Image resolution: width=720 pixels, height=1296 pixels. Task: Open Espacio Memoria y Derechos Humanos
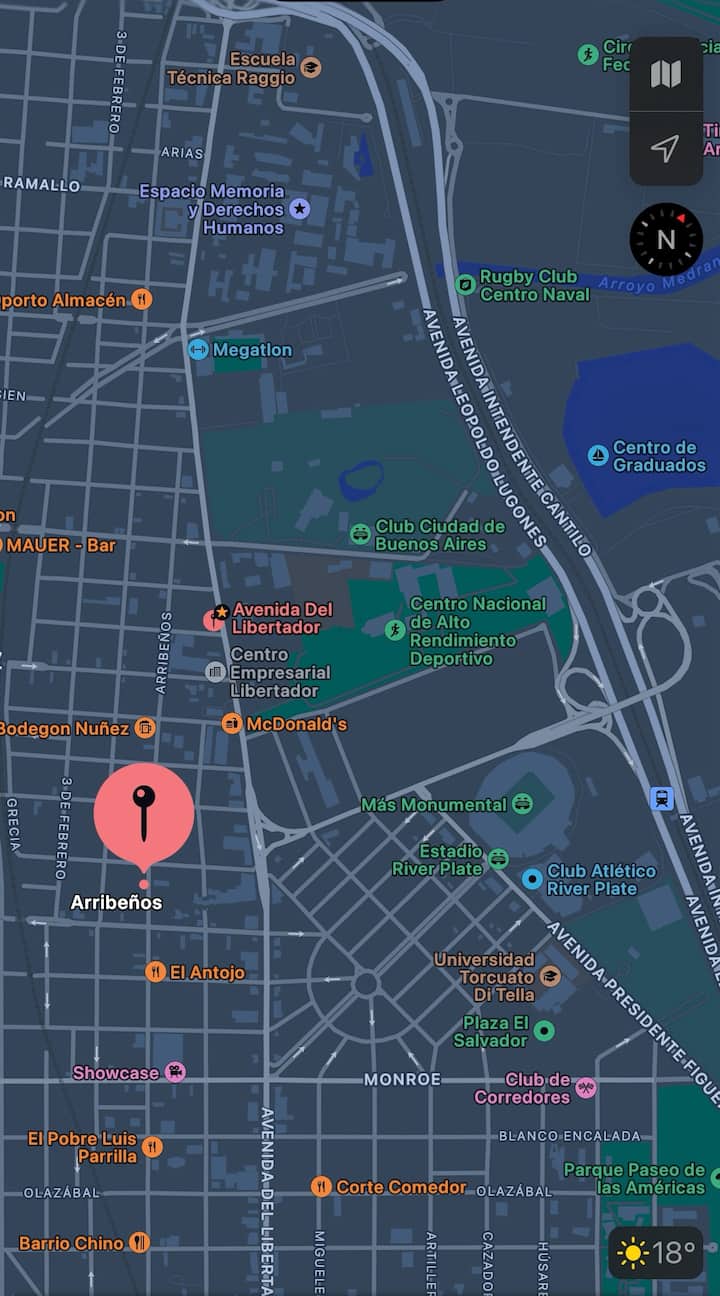coord(300,209)
